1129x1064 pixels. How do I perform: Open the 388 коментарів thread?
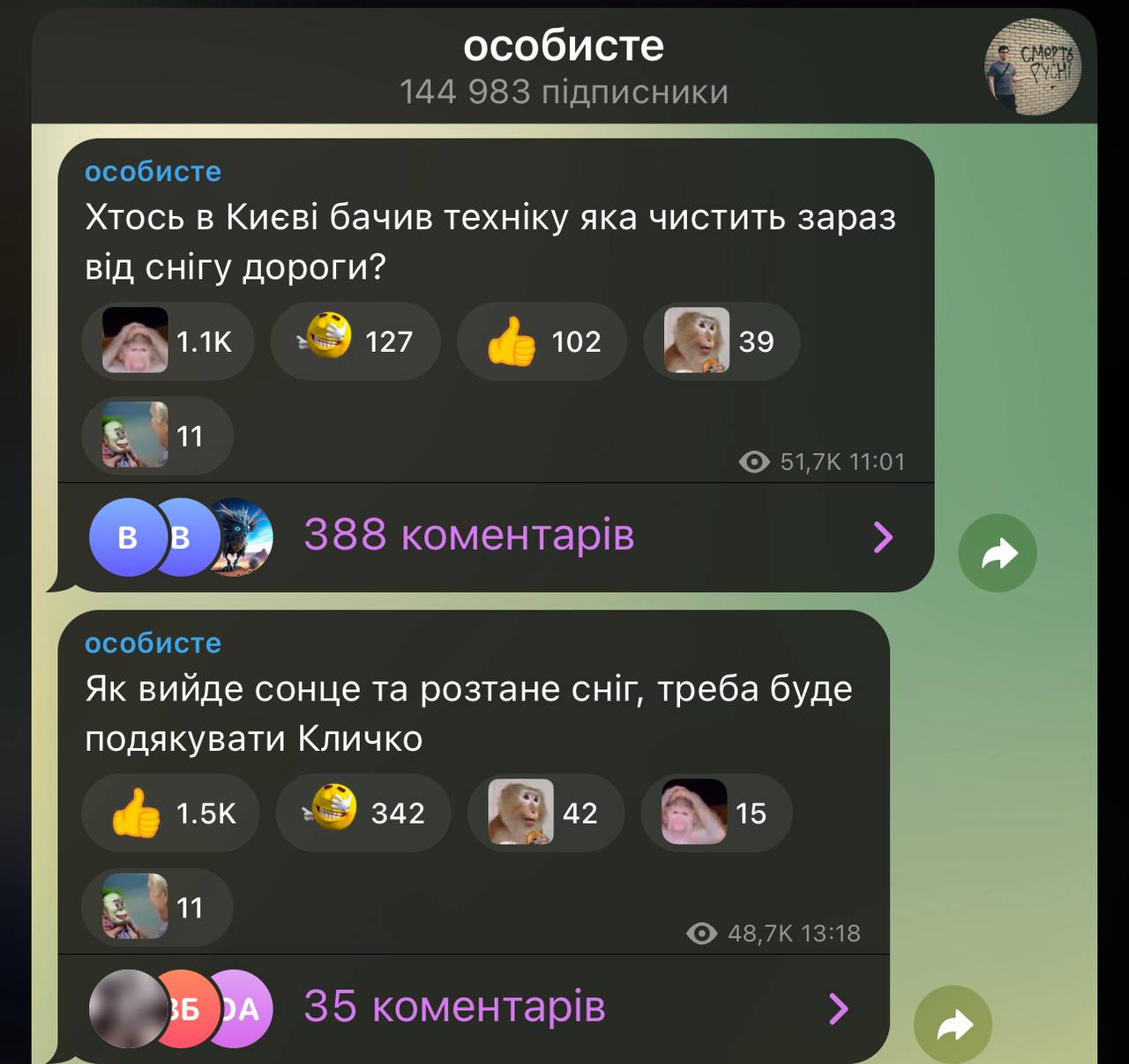[x=494, y=536]
